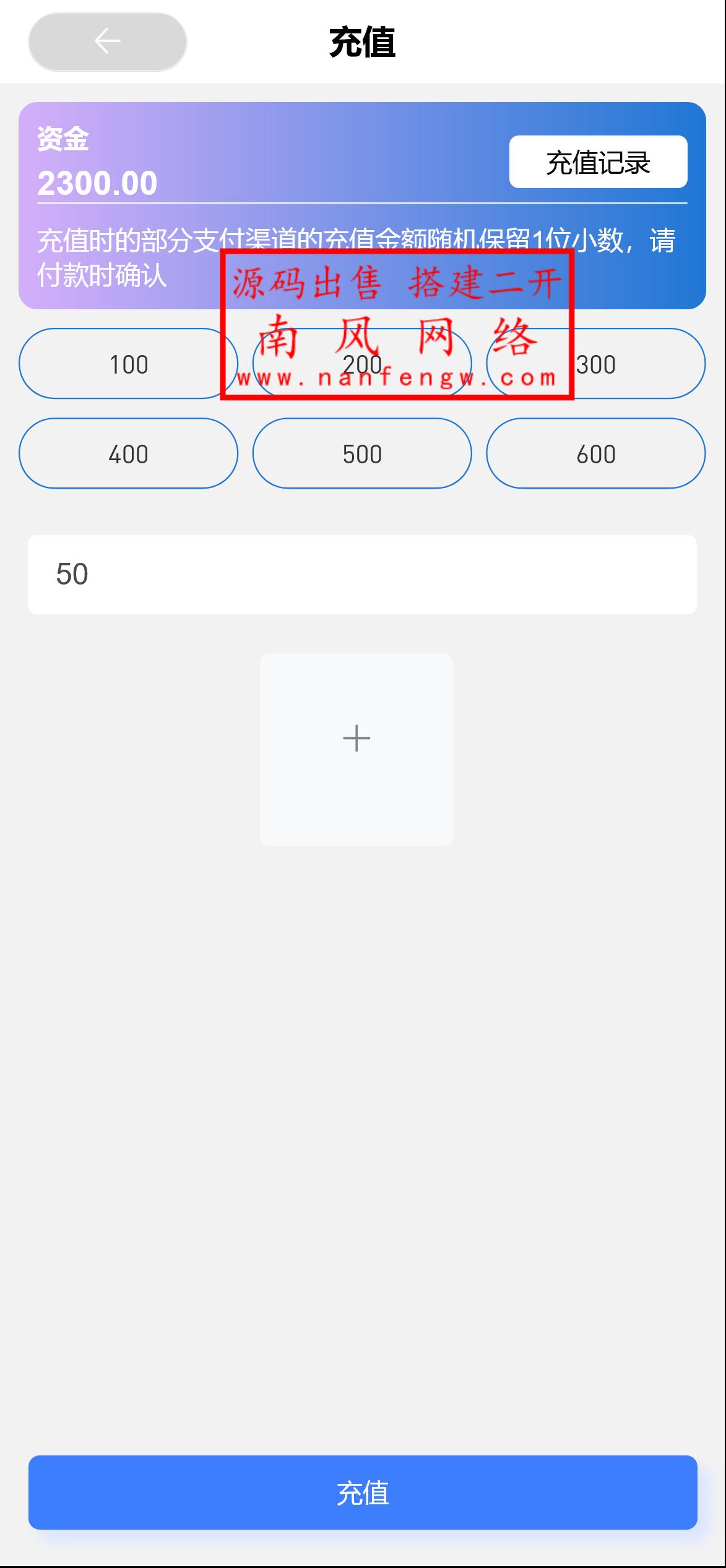Image resolution: width=726 pixels, height=1568 pixels.
Task: Open 充值记录 recharge history
Action: (597, 161)
